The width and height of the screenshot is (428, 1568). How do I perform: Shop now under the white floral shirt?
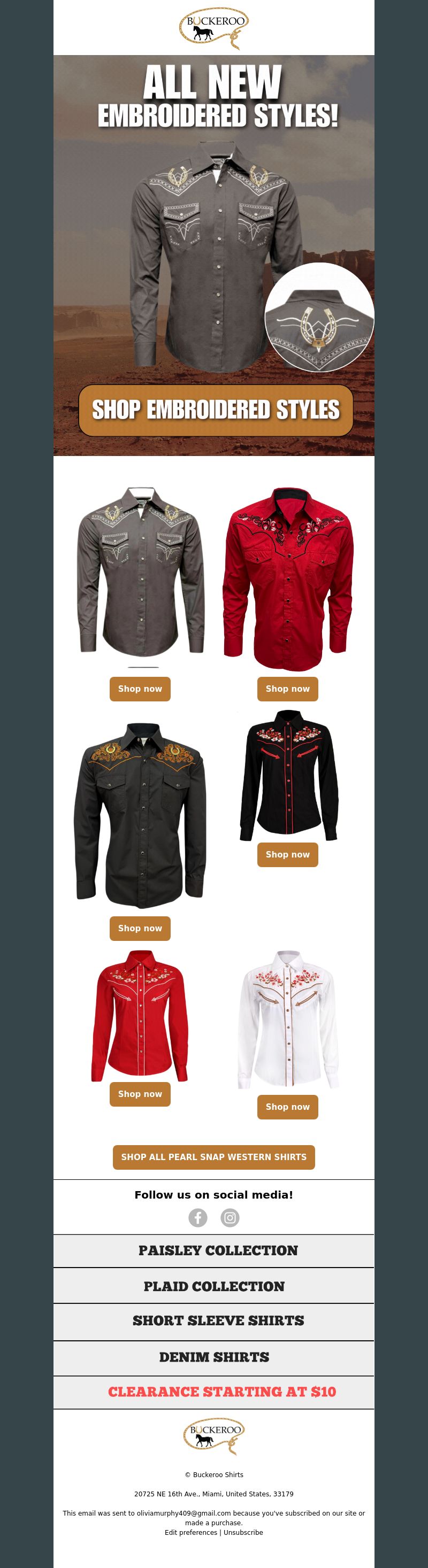[x=287, y=1107]
